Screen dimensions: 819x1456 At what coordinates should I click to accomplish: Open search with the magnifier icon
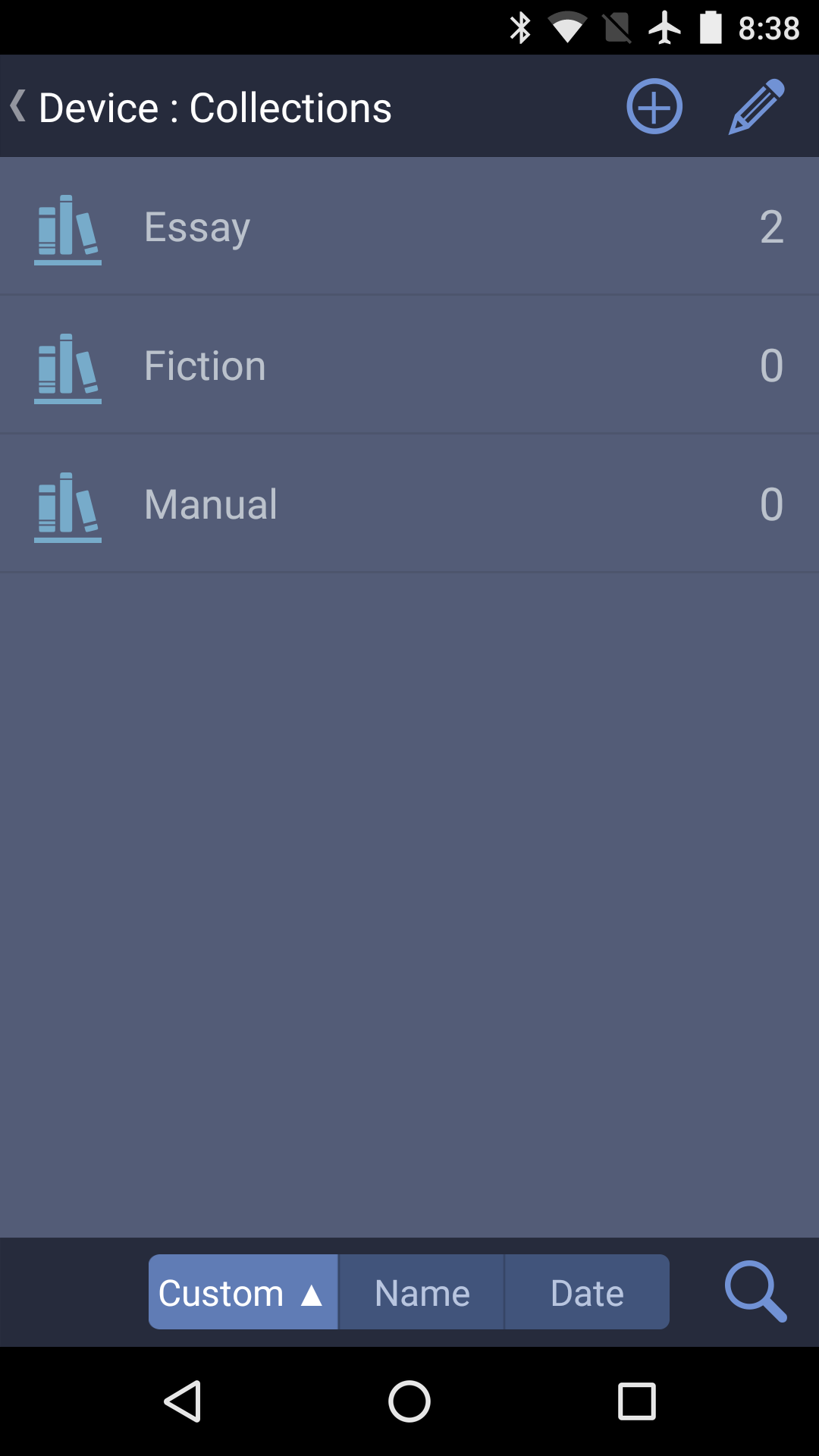(x=755, y=1291)
